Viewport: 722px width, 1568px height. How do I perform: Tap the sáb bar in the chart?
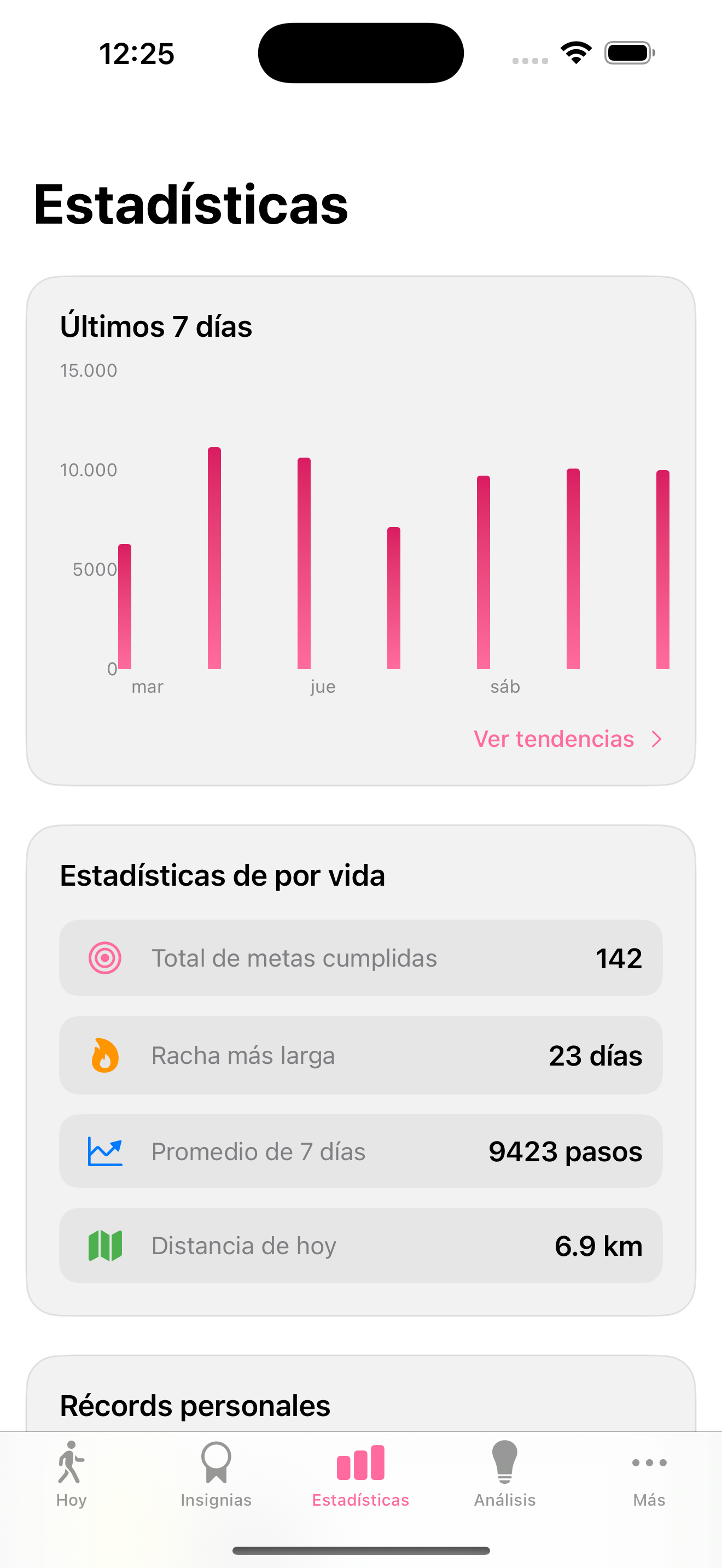484,572
